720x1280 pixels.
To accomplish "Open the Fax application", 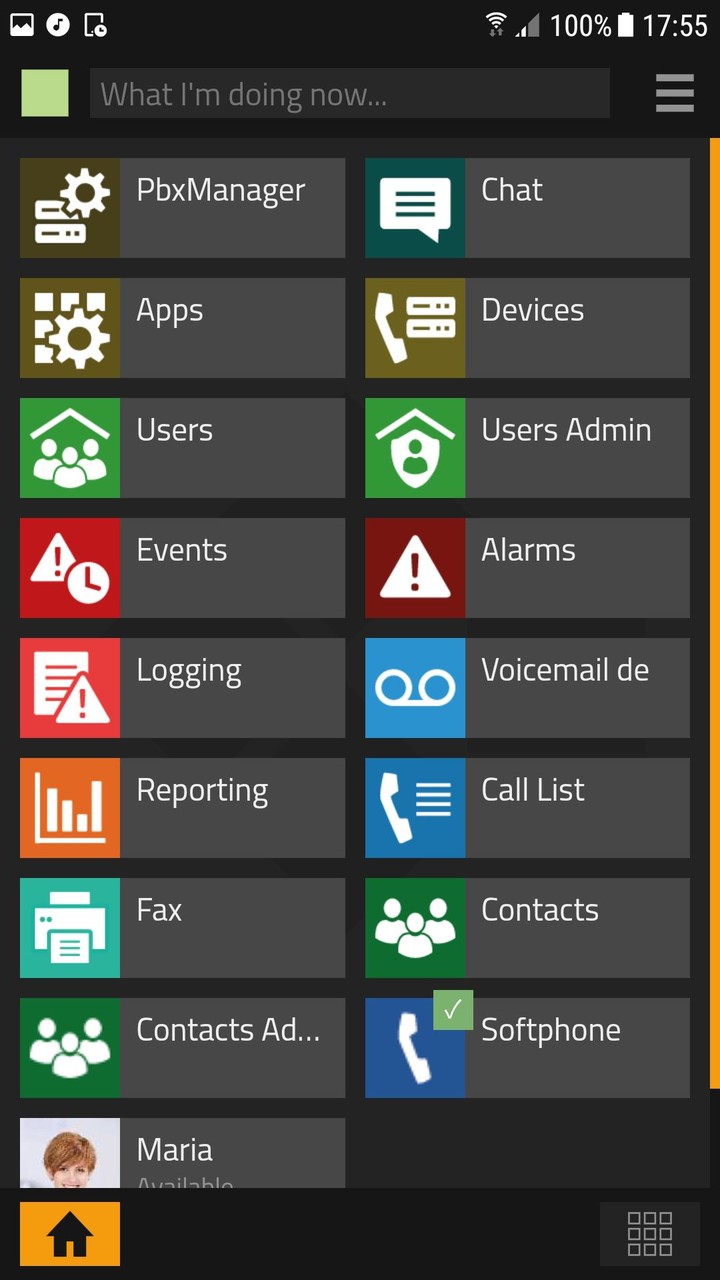I will pos(182,928).
